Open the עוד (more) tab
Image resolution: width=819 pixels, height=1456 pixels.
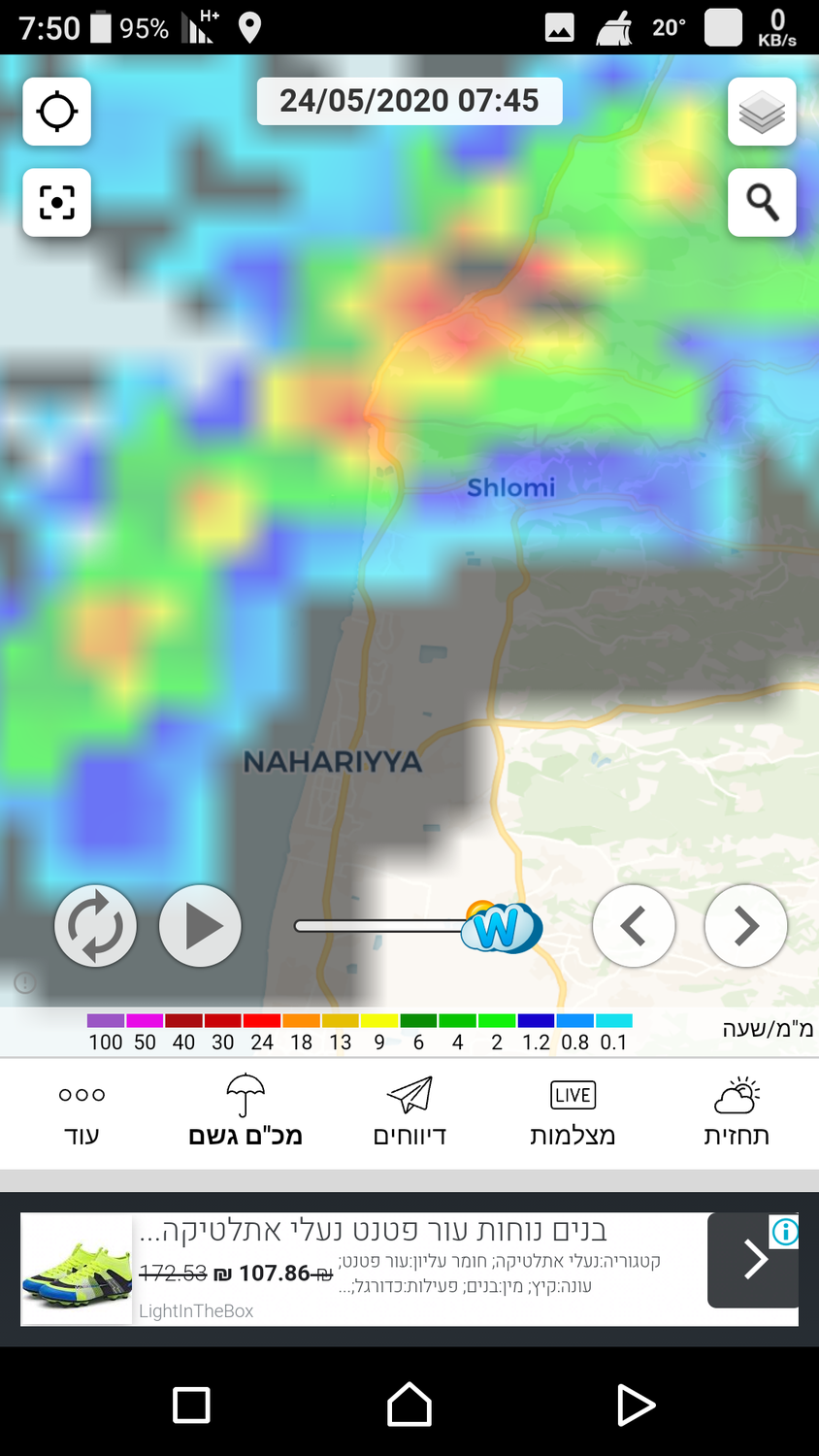coord(82,1113)
